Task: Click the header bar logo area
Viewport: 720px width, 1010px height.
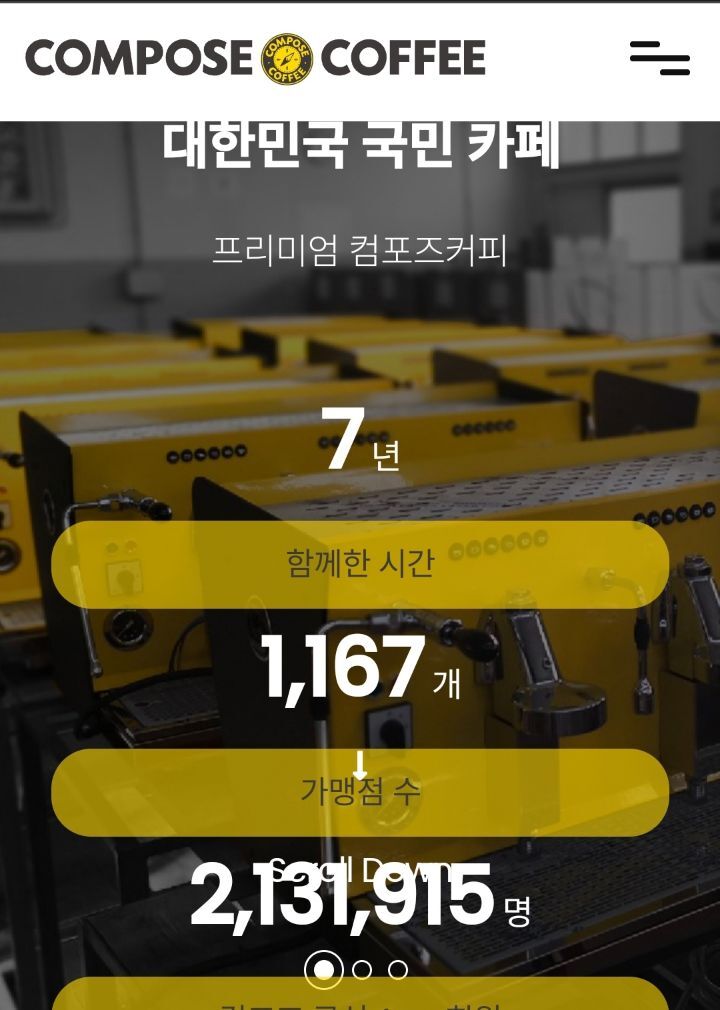Action: [x=255, y=57]
